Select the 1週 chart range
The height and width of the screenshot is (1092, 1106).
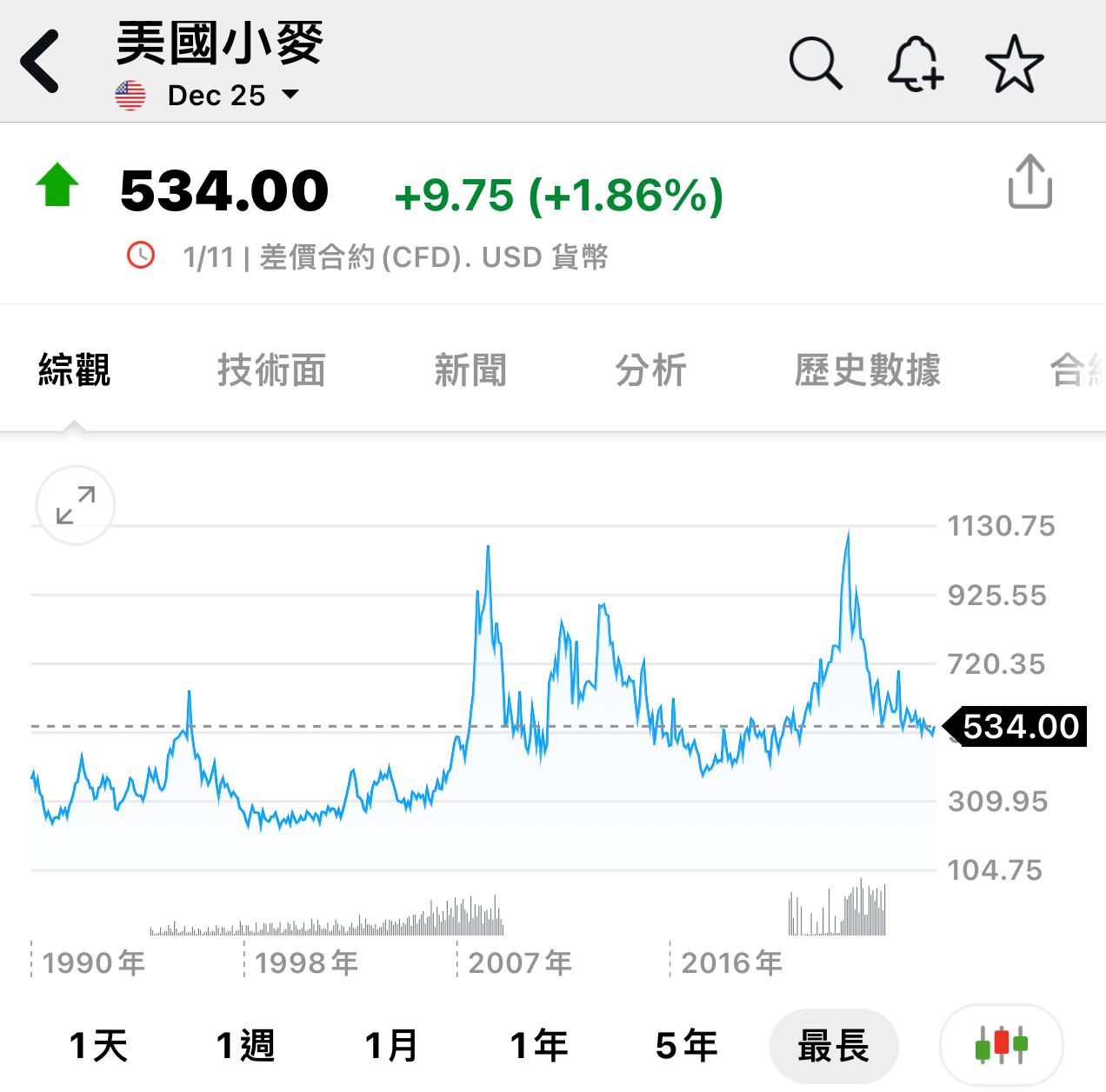(x=245, y=1045)
